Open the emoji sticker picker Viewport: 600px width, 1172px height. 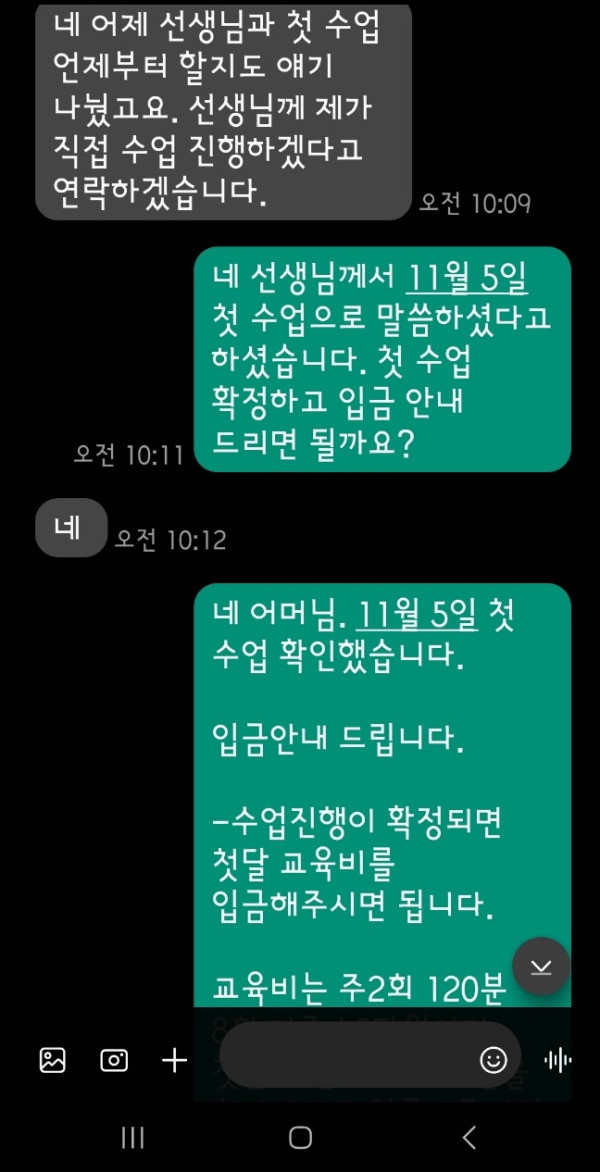(x=493, y=1060)
